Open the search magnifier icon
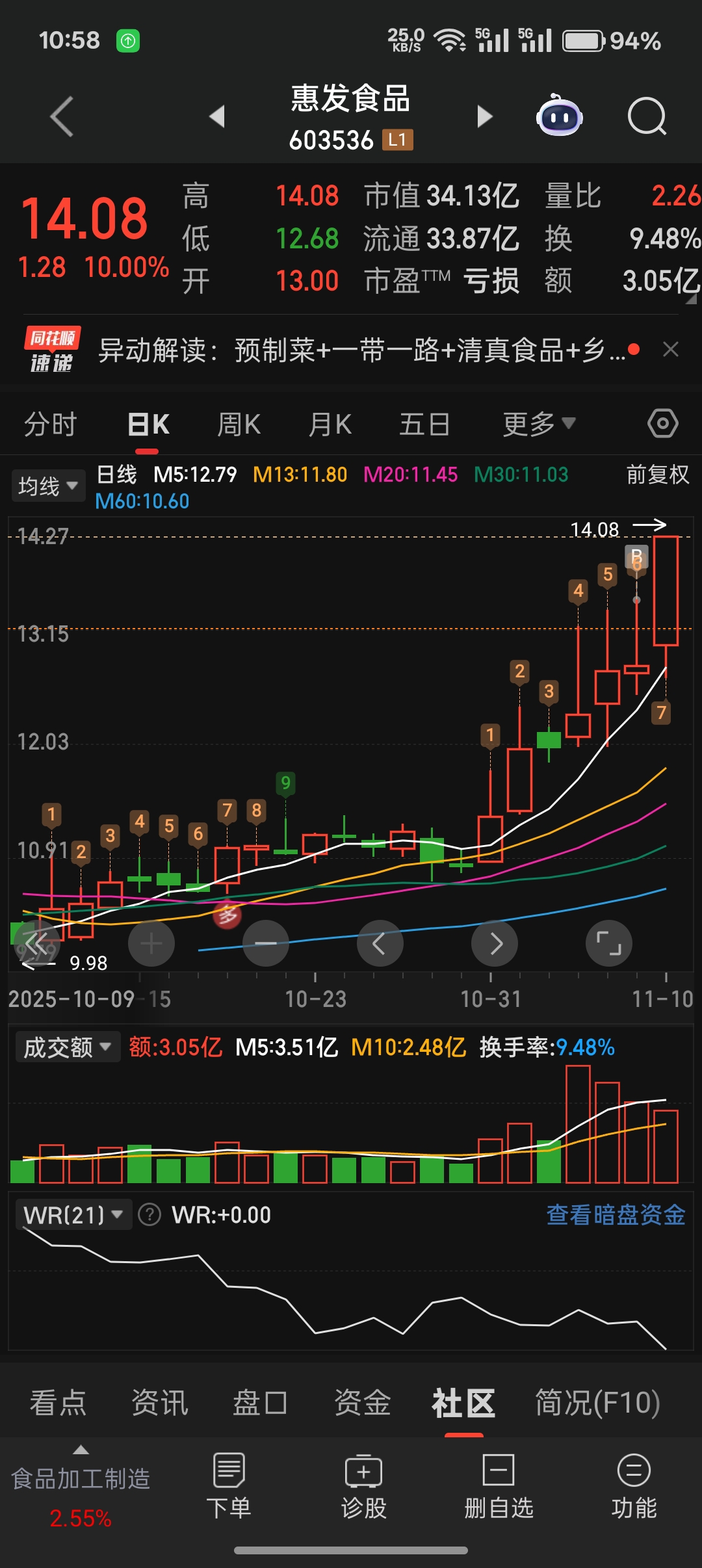The image size is (702, 1568). [647, 117]
